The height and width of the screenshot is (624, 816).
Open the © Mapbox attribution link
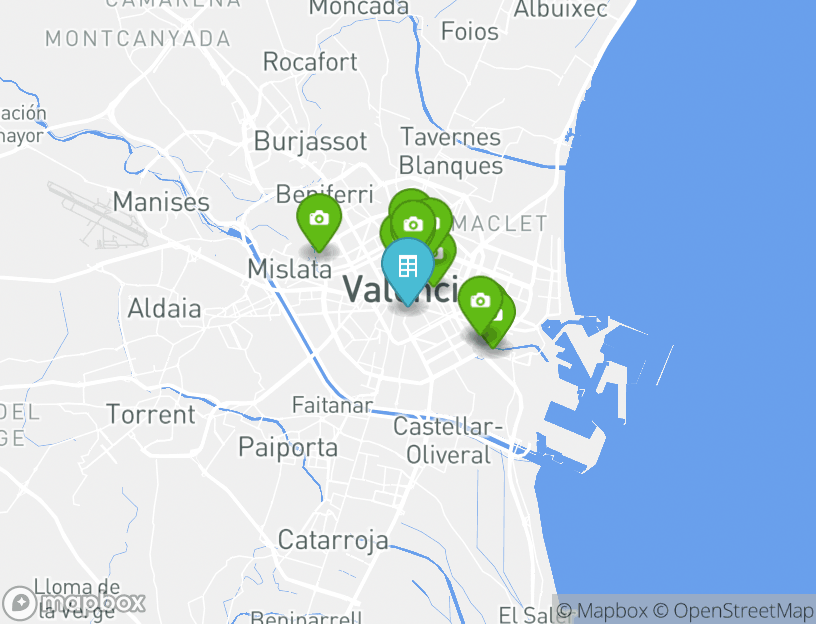602,610
